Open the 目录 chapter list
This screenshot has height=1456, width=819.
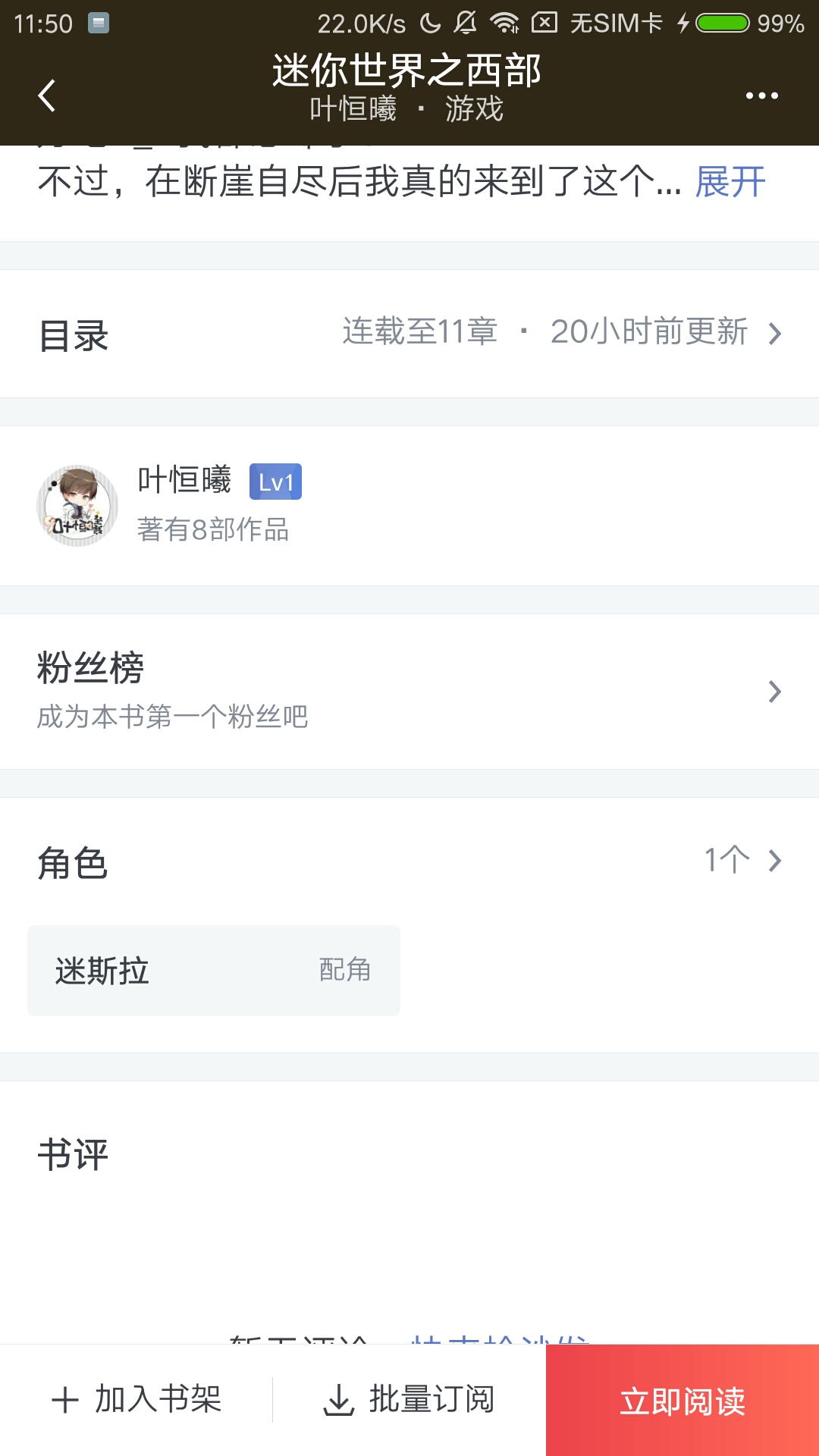tap(409, 334)
